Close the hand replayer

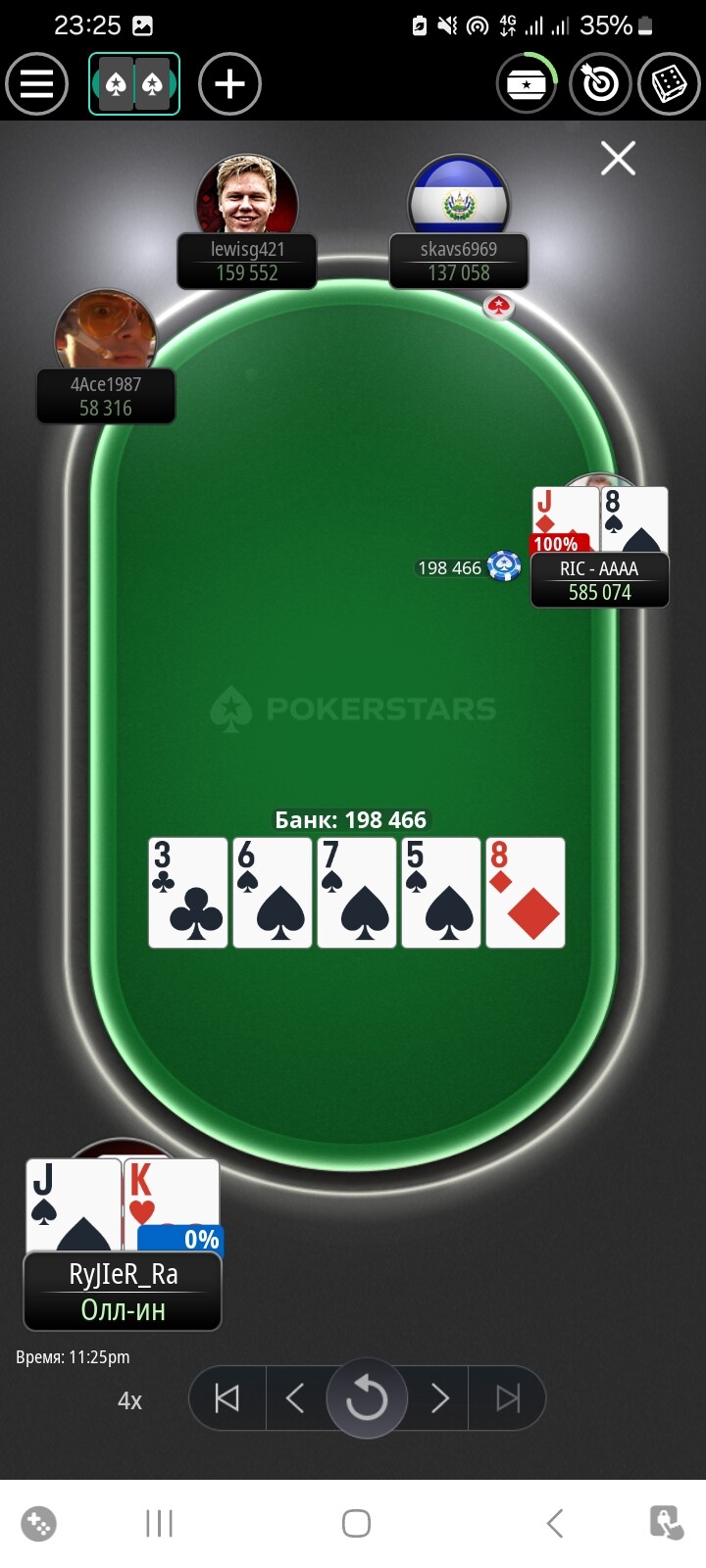point(618,158)
